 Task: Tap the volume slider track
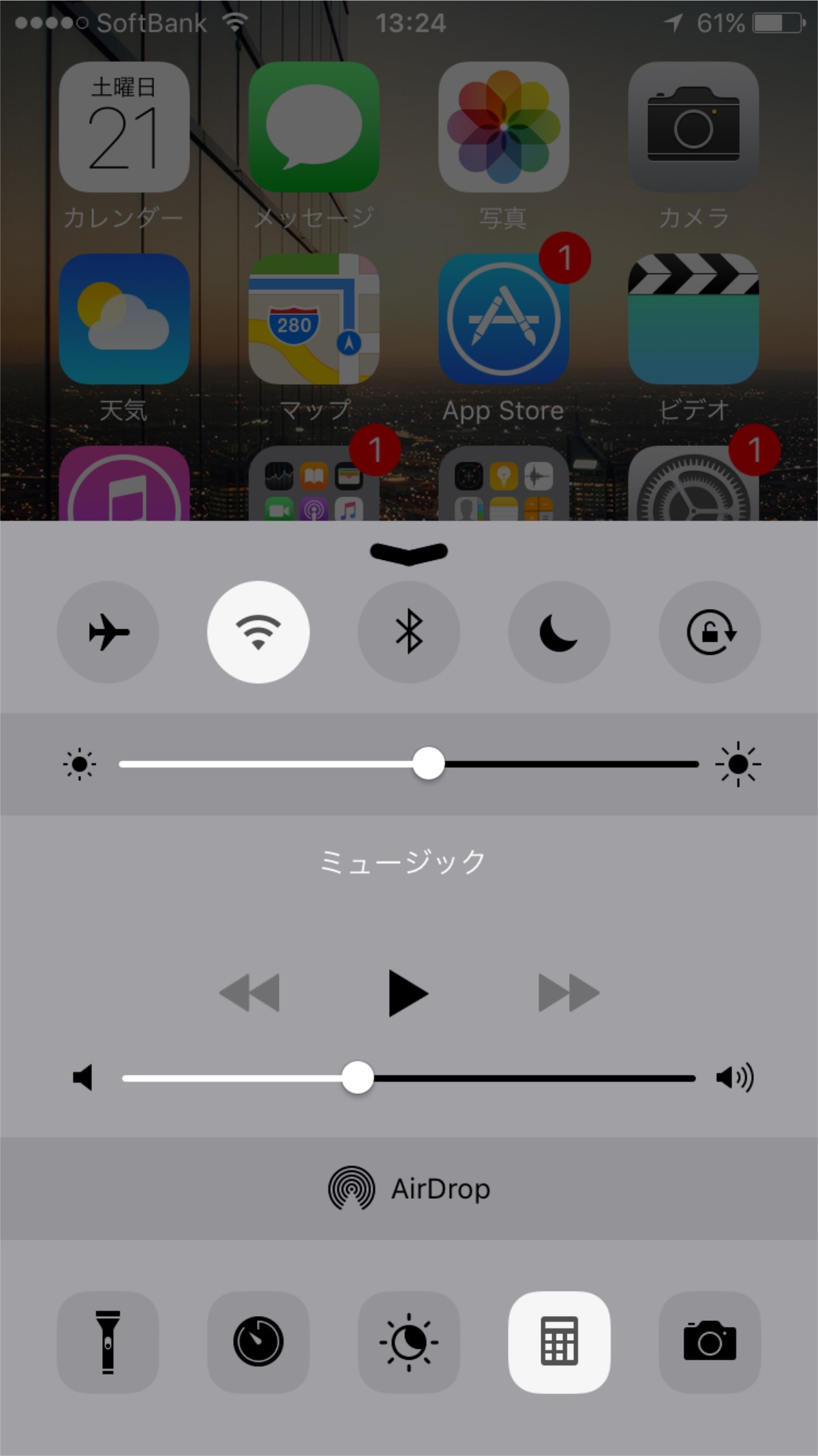tap(409, 1078)
